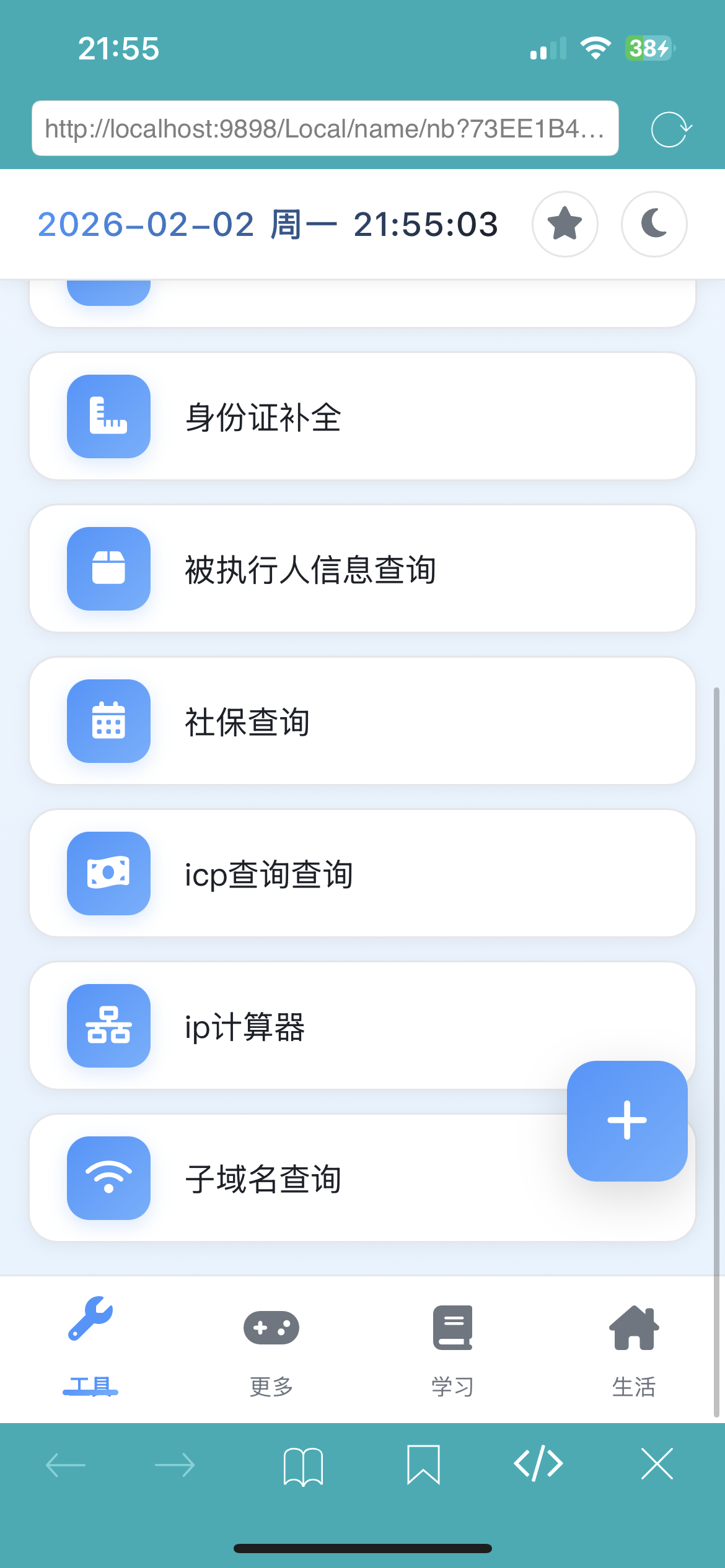Tap the floating plus button
The width and height of the screenshot is (725, 1568).
[626, 1120]
